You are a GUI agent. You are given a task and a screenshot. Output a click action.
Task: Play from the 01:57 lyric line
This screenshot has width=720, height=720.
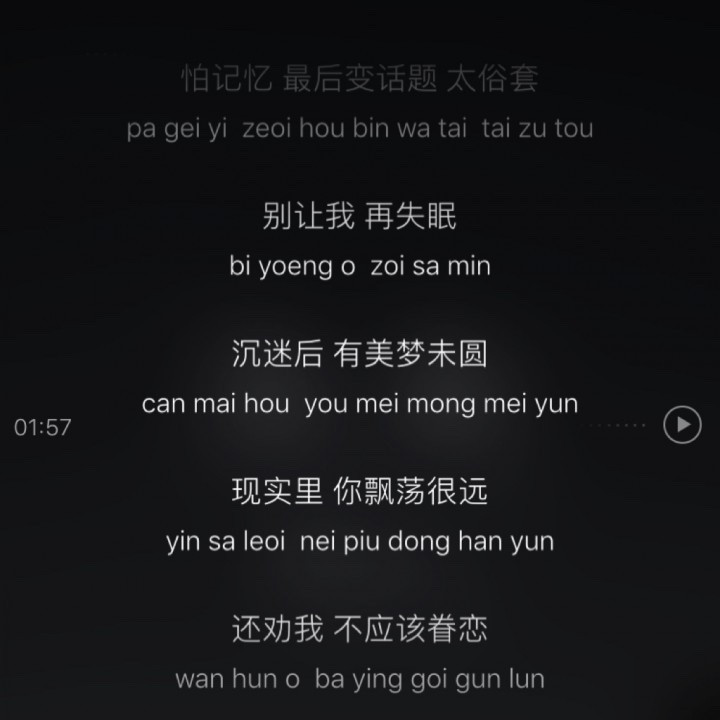tap(682, 425)
